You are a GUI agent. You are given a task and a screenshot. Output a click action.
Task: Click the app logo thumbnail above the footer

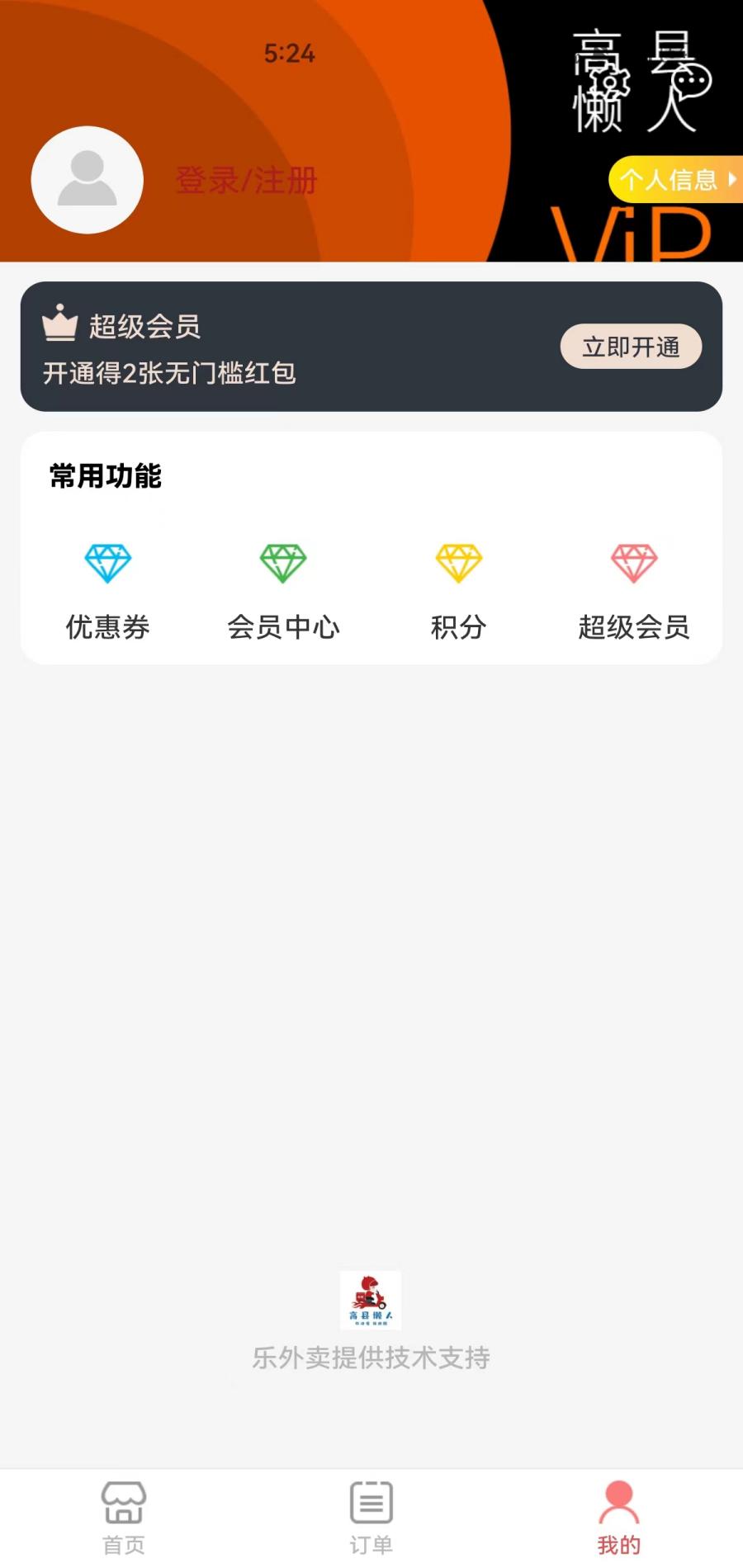[371, 1297]
